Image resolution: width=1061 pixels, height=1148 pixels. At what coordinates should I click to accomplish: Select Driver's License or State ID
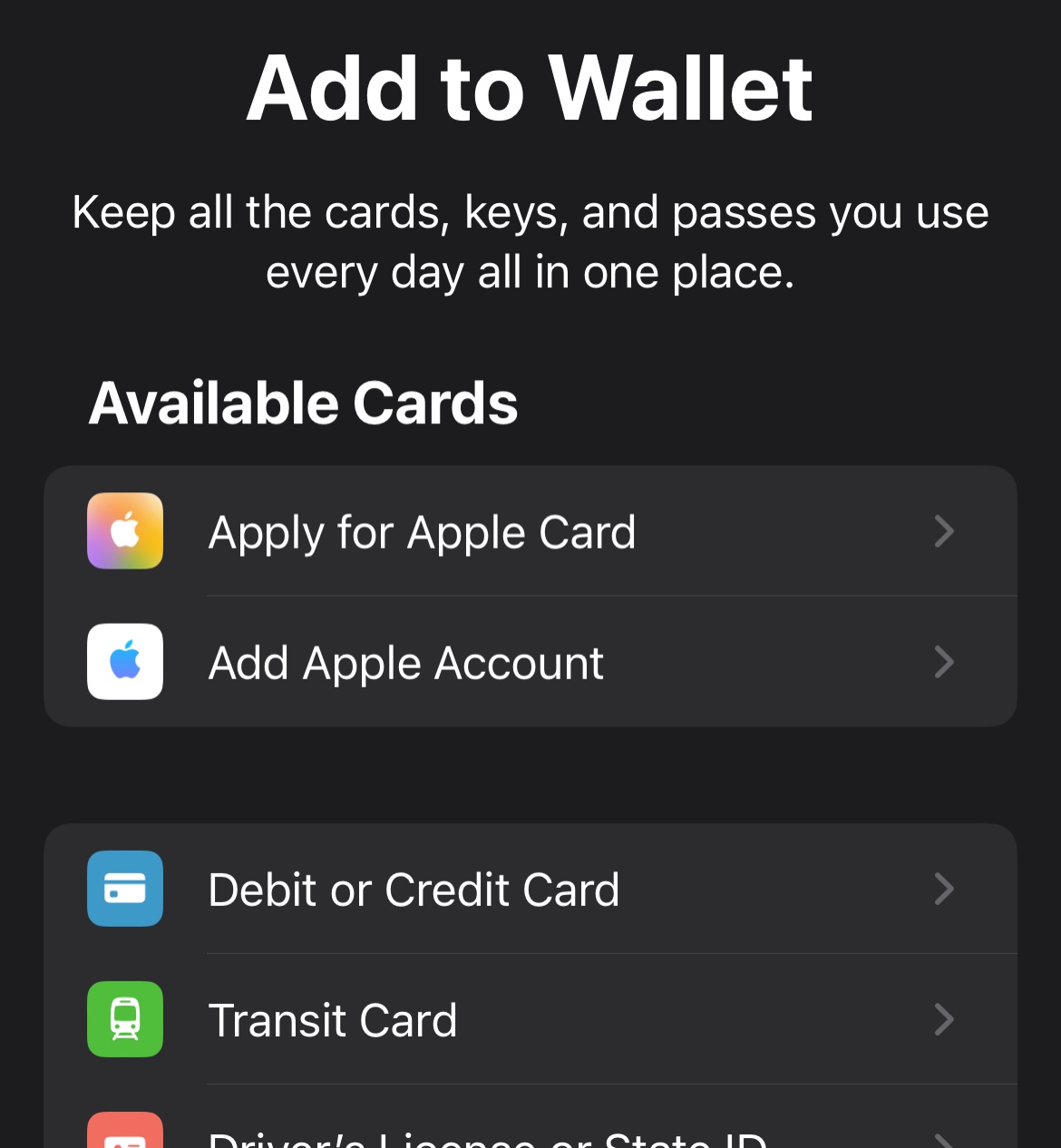(x=530, y=1133)
